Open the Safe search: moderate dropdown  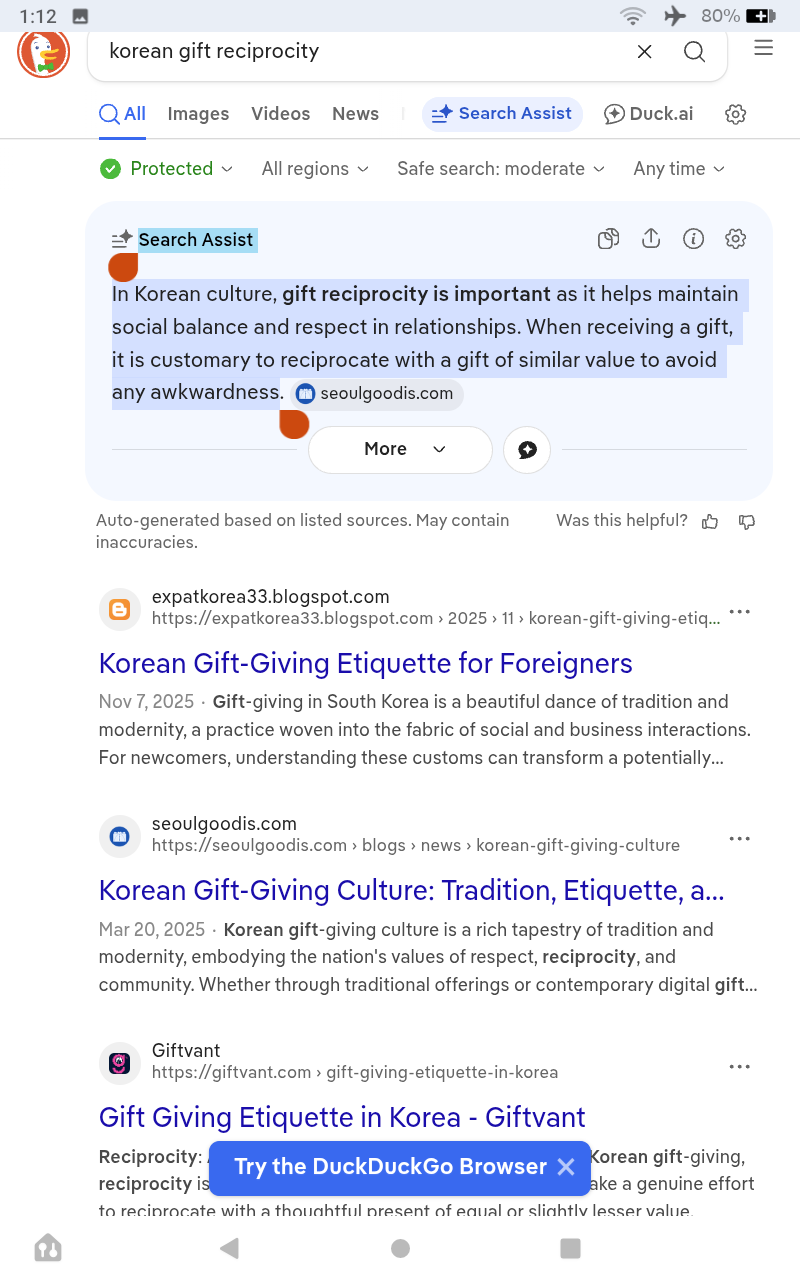(x=501, y=169)
